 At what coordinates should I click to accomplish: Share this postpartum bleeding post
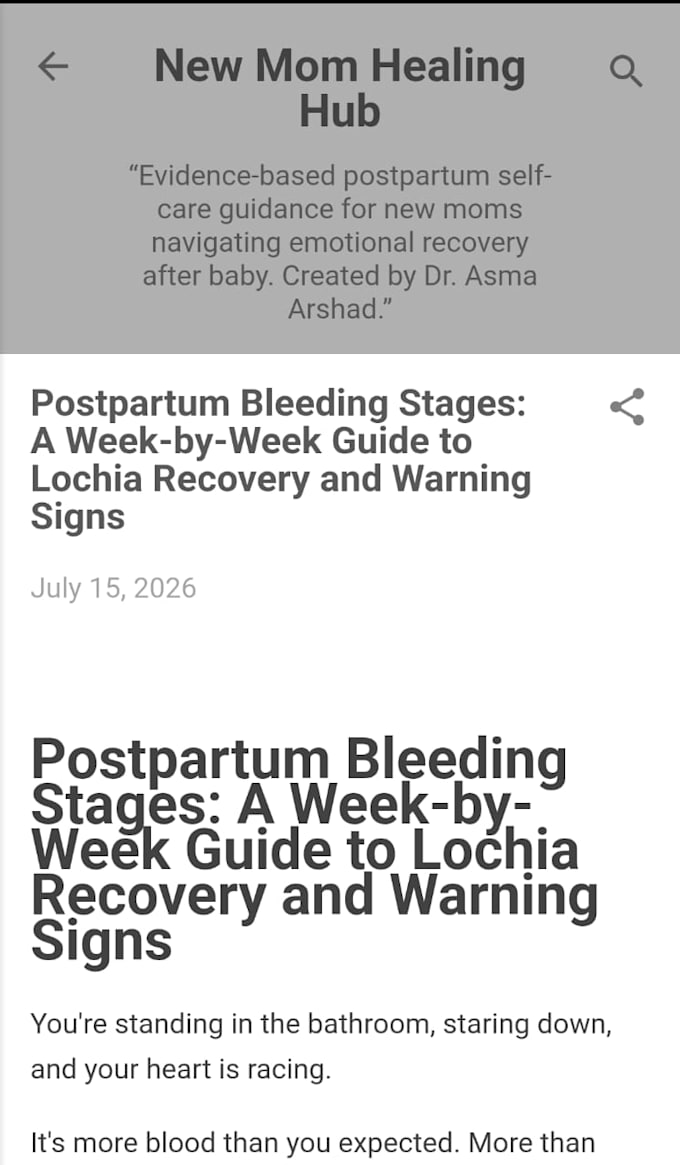point(626,406)
